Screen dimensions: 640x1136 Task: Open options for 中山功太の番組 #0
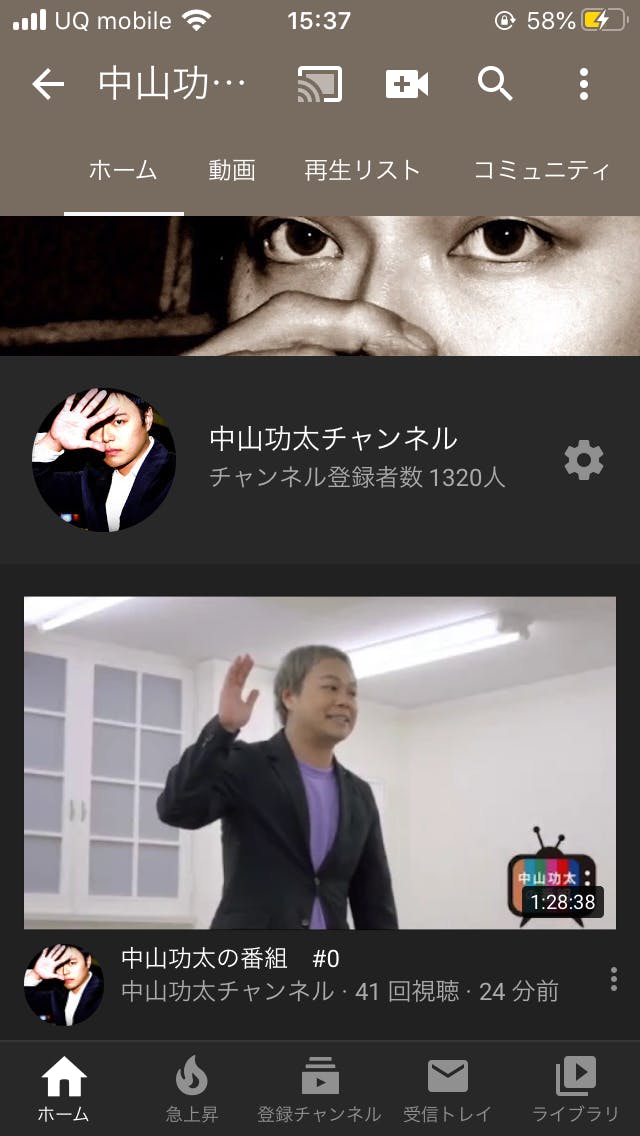tap(613, 979)
